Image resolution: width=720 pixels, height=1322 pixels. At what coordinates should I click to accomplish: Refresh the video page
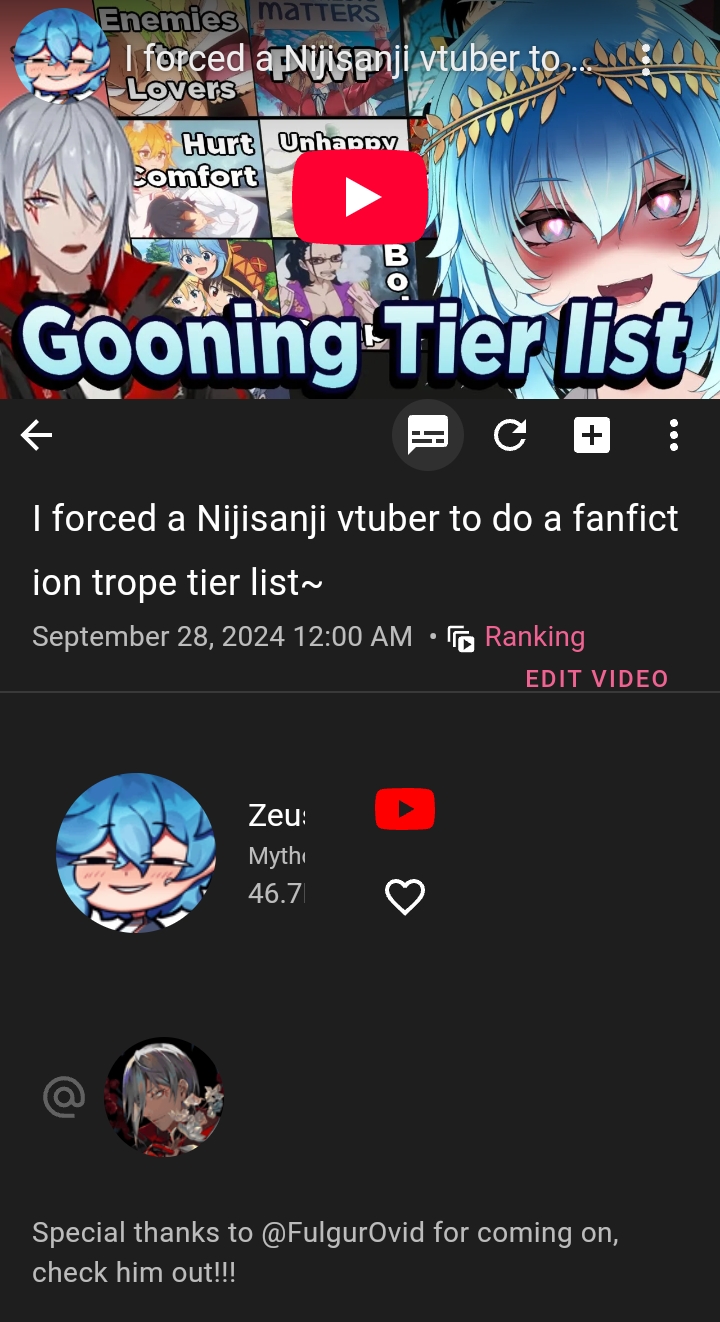[x=510, y=435]
